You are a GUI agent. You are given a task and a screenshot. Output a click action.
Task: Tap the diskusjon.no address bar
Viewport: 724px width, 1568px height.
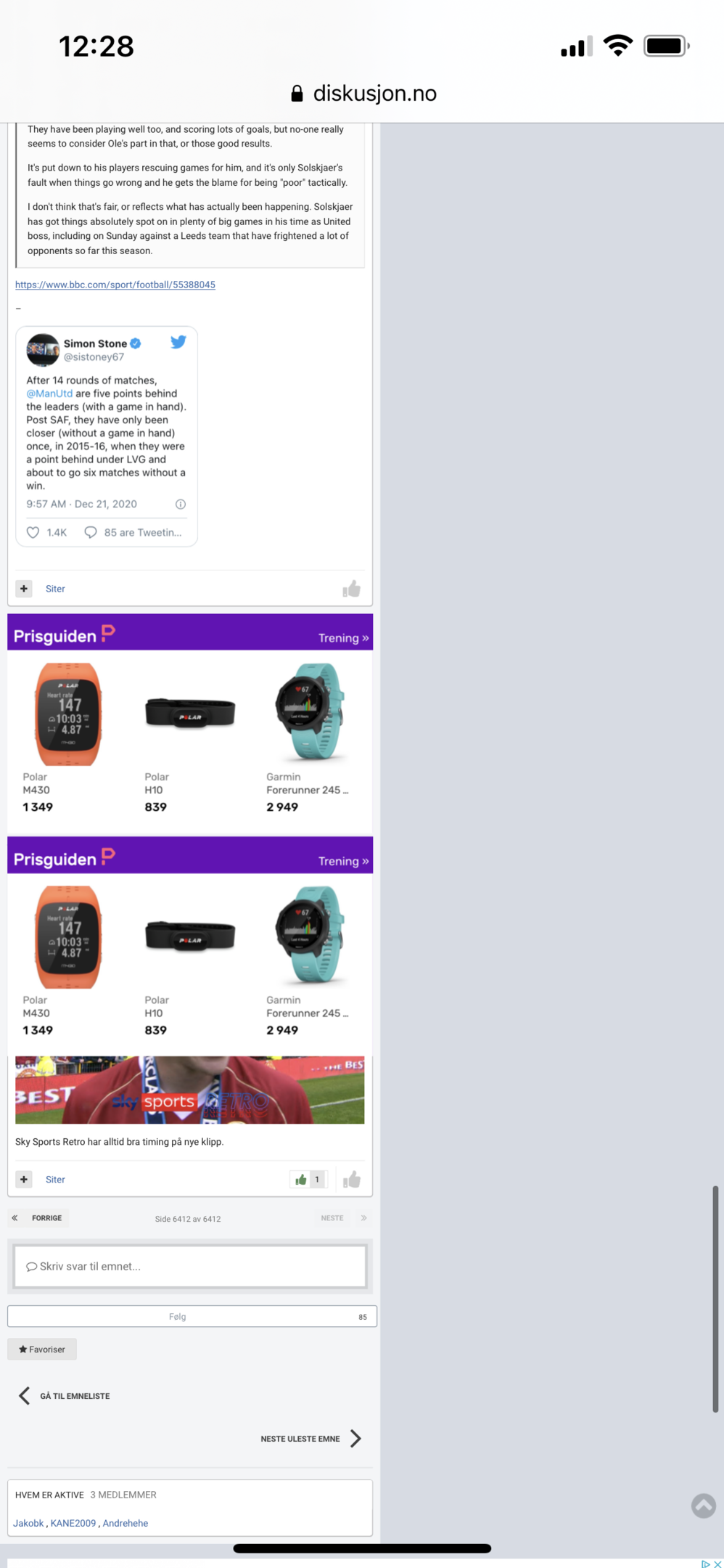pos(363,93)
